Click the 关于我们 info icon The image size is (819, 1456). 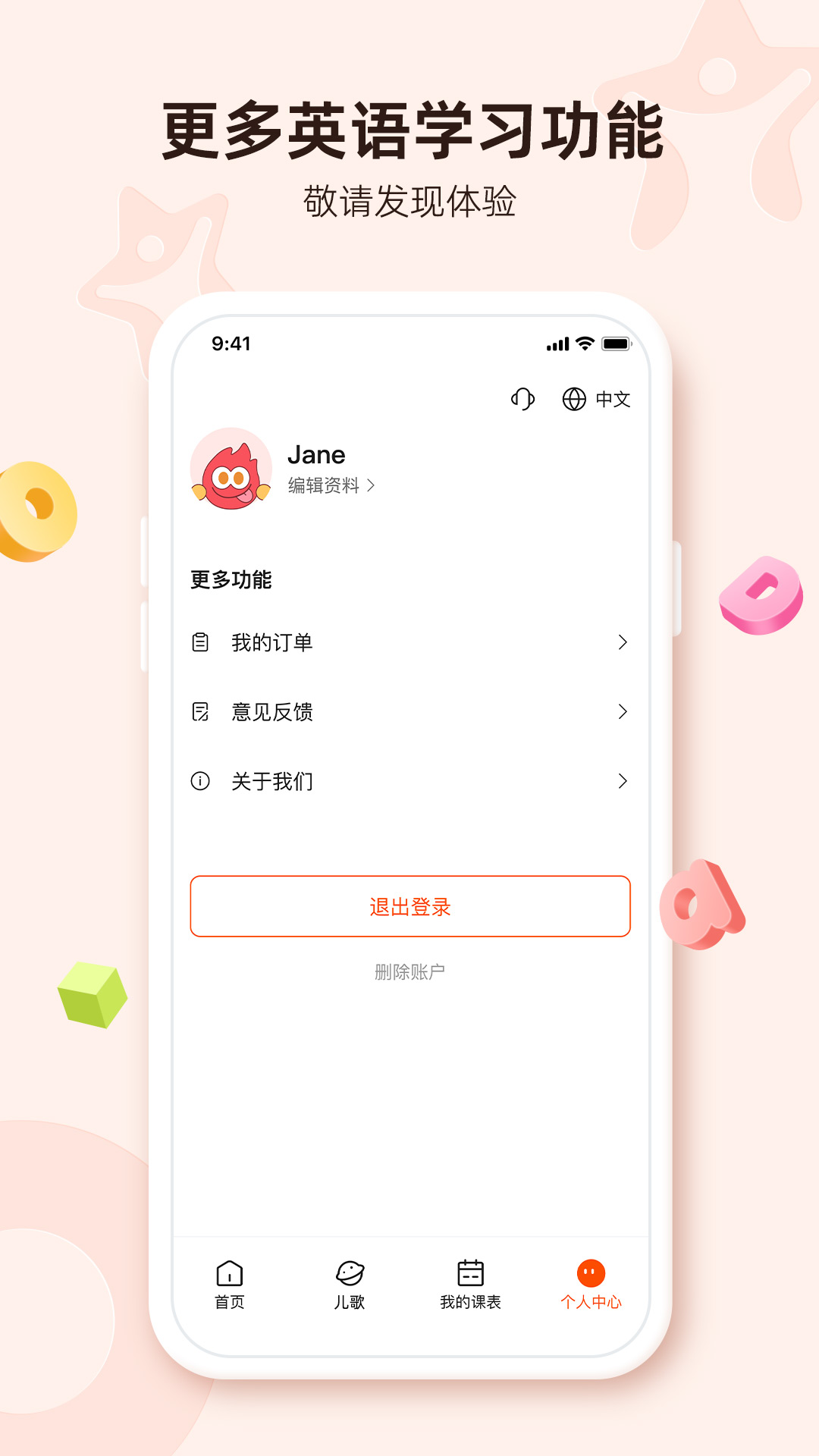[200, 781]
